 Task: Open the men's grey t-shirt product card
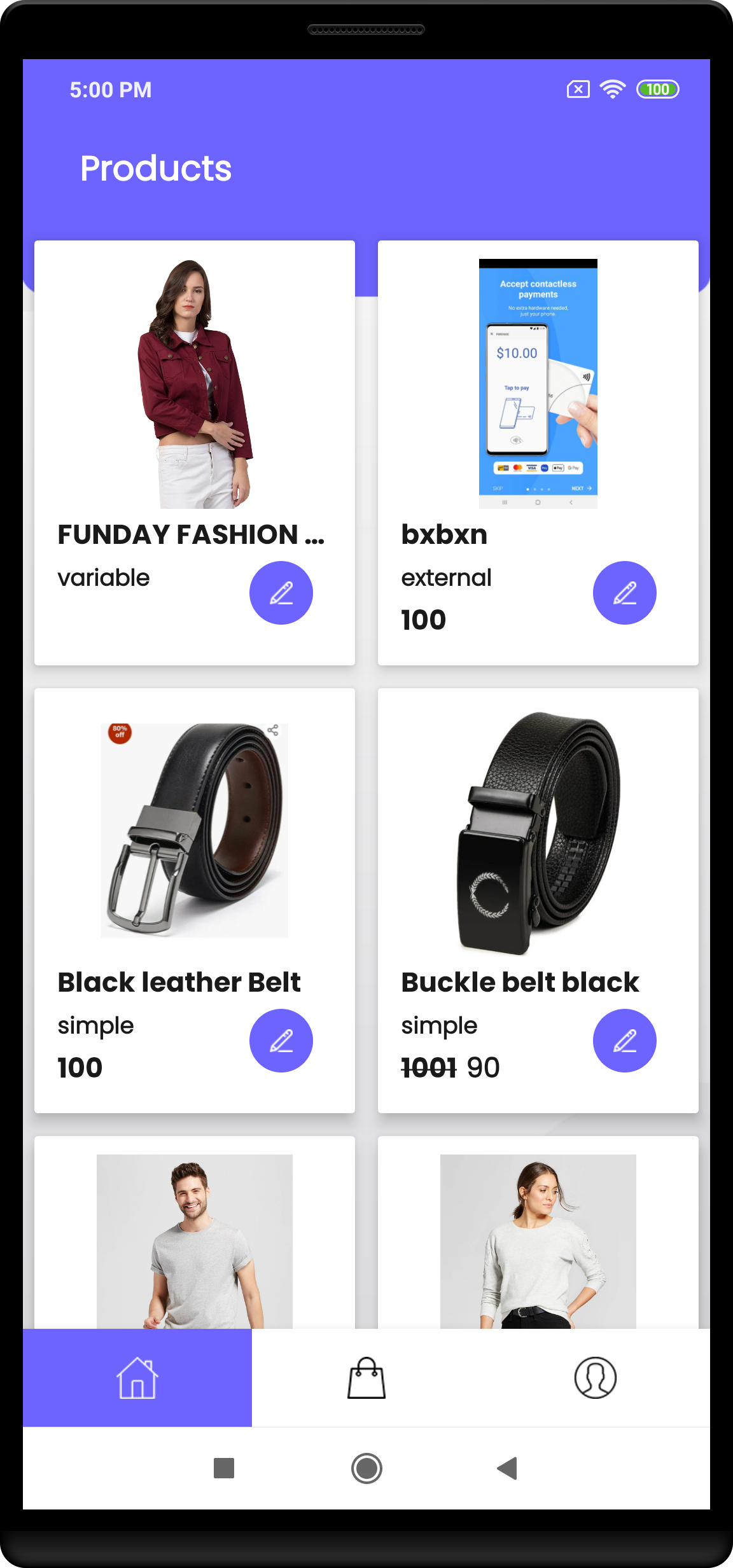pos(194,1240)
